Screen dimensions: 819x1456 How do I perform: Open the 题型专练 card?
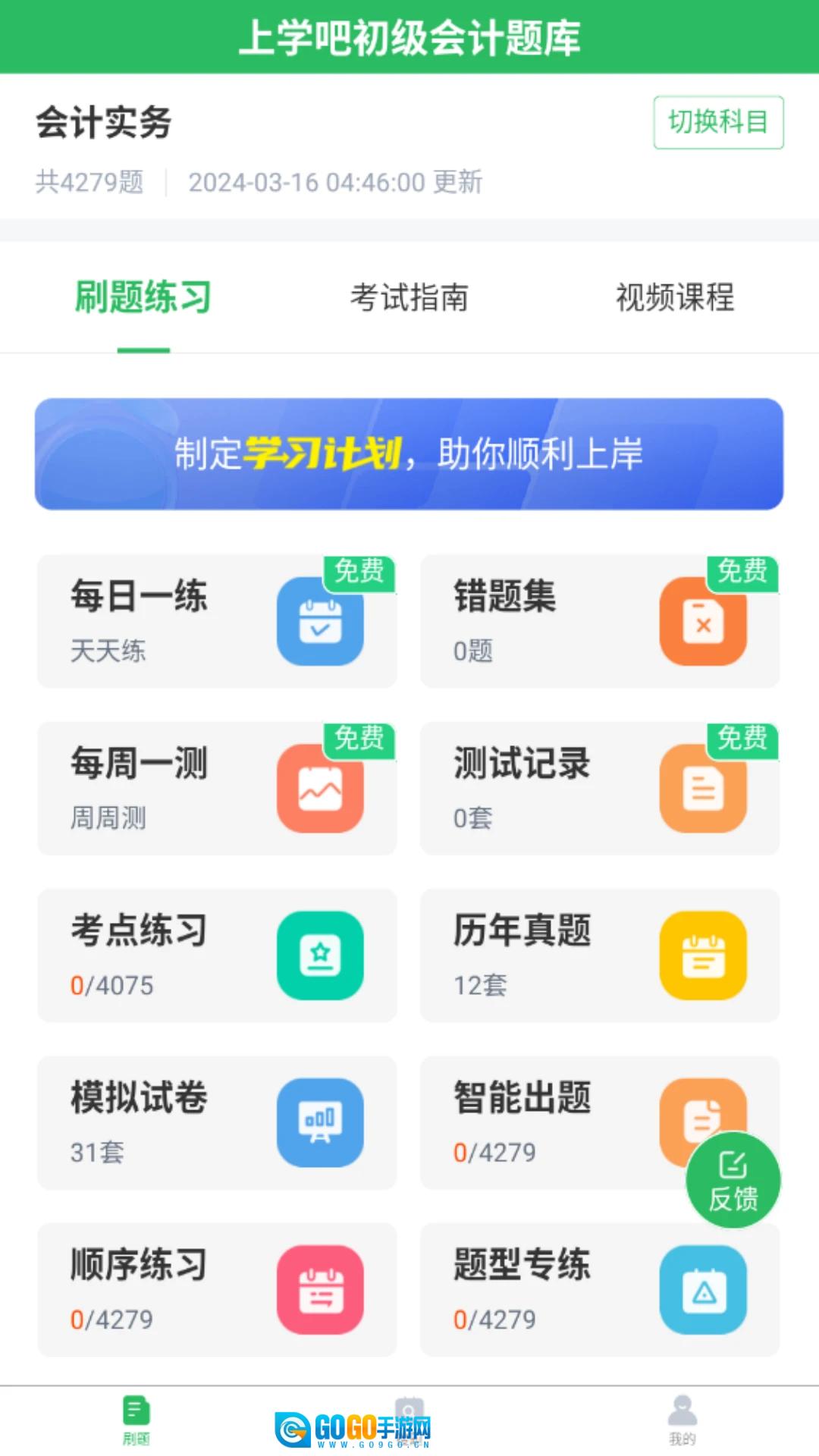tap(599, 1289)
